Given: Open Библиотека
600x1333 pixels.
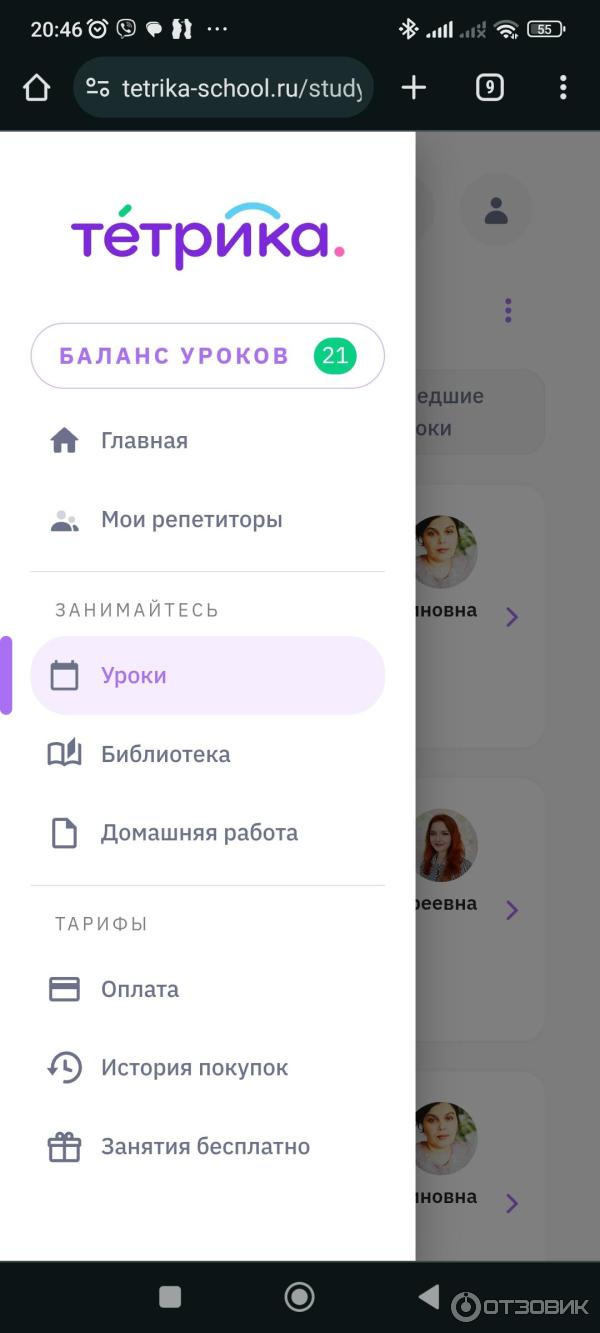Looking at the screenshot, I should pos(165,754).
